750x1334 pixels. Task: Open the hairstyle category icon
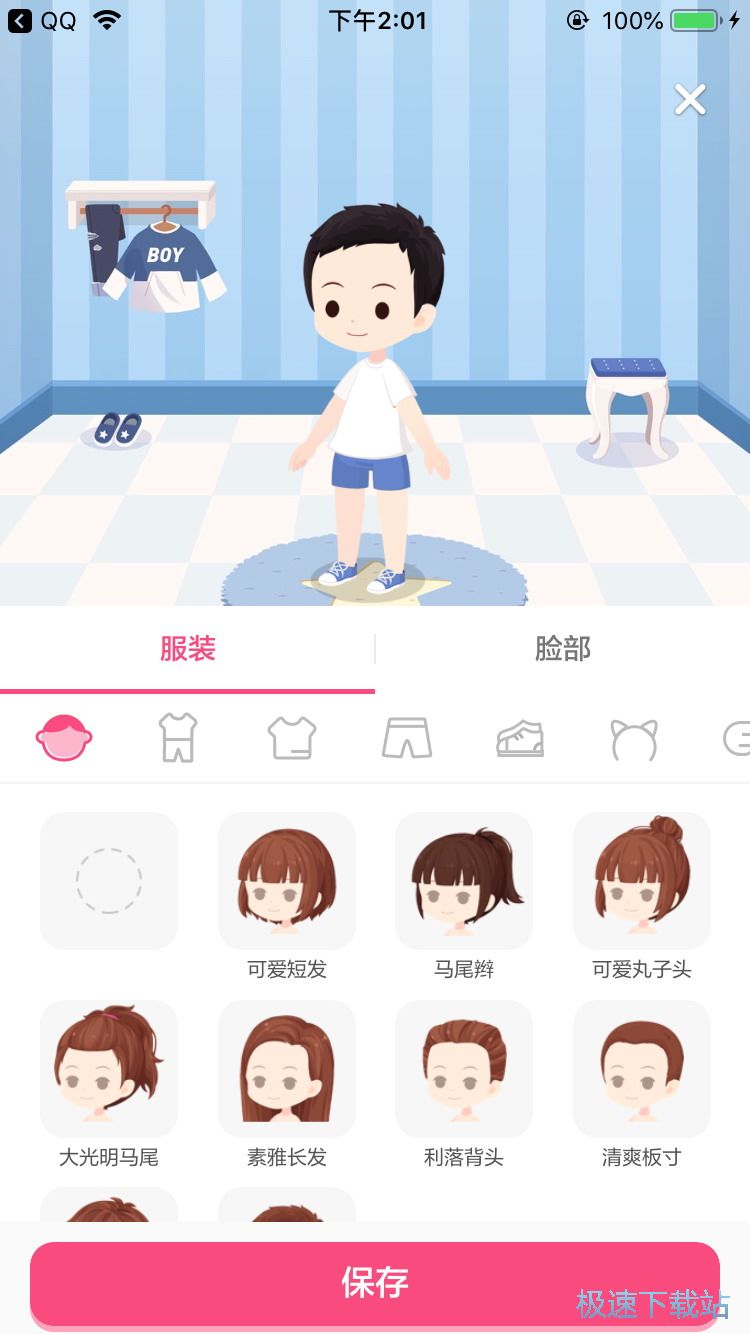point(64,739)
